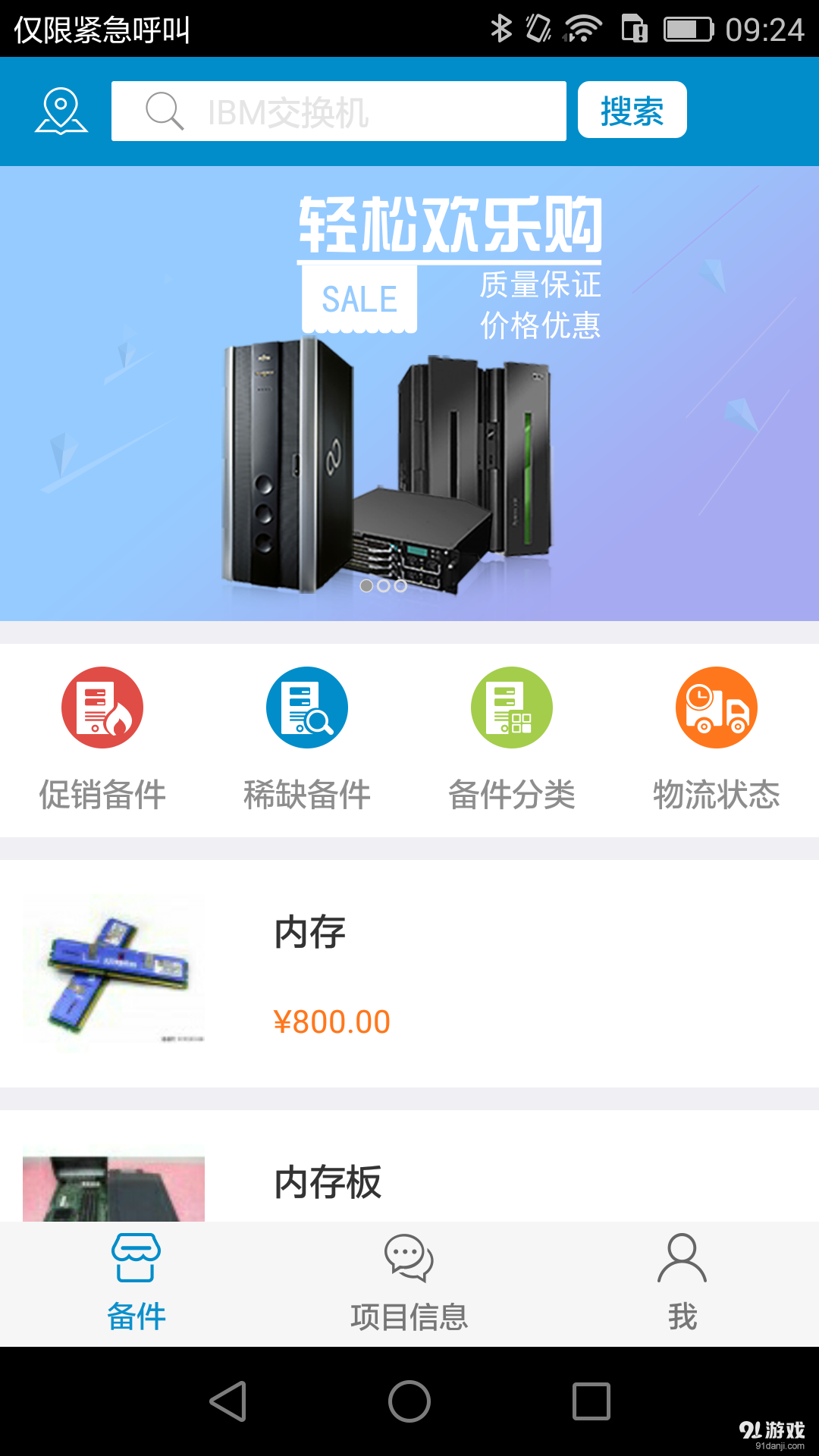Tap the 搜索 search button
819x1456 pixels.
point(632,110)
